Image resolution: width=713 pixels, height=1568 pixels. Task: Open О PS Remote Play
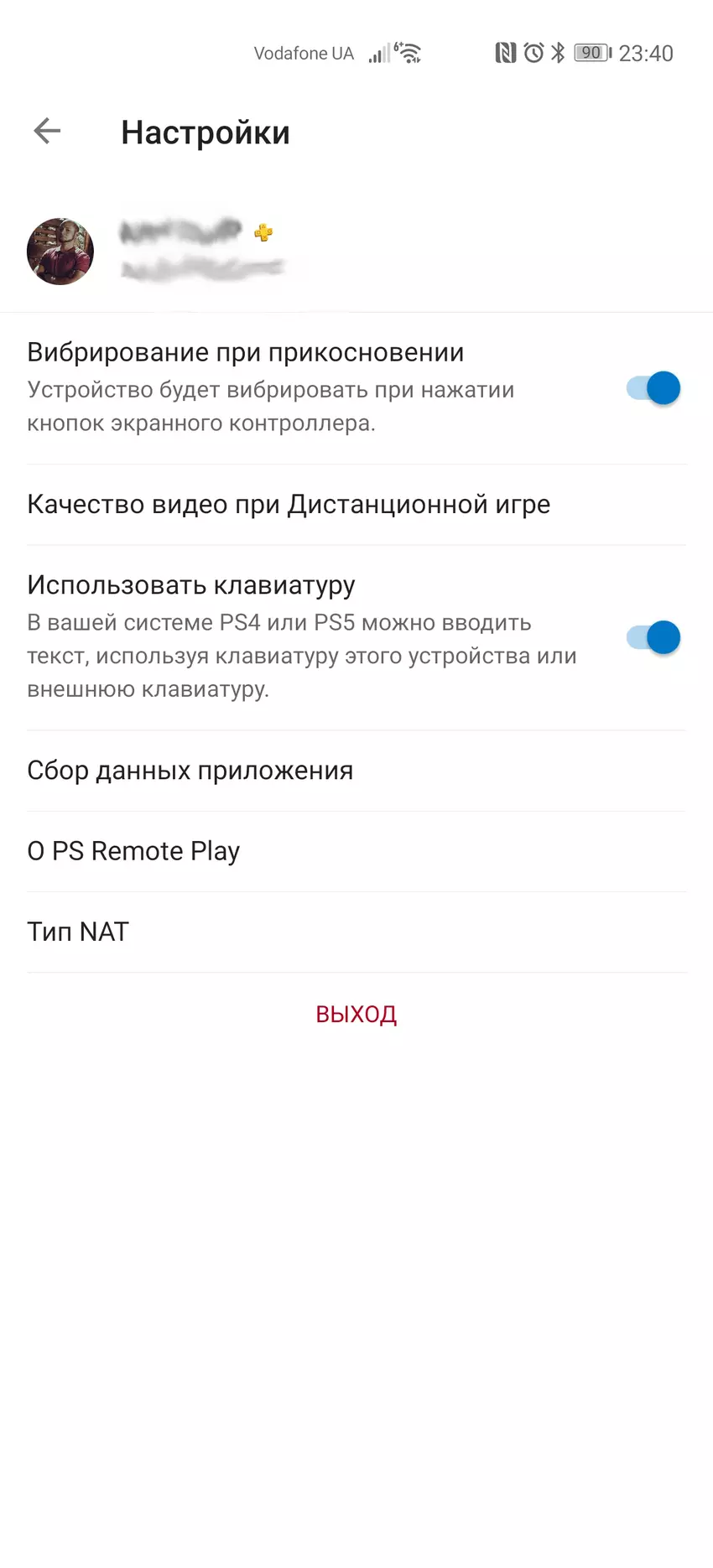[134, 851]
